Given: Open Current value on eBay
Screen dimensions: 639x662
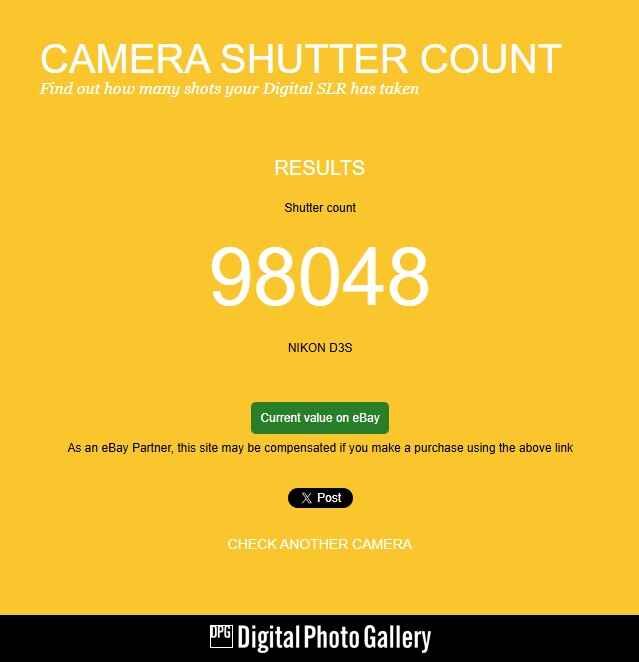Looking at the screenshot, I should [x=320, y=418].
